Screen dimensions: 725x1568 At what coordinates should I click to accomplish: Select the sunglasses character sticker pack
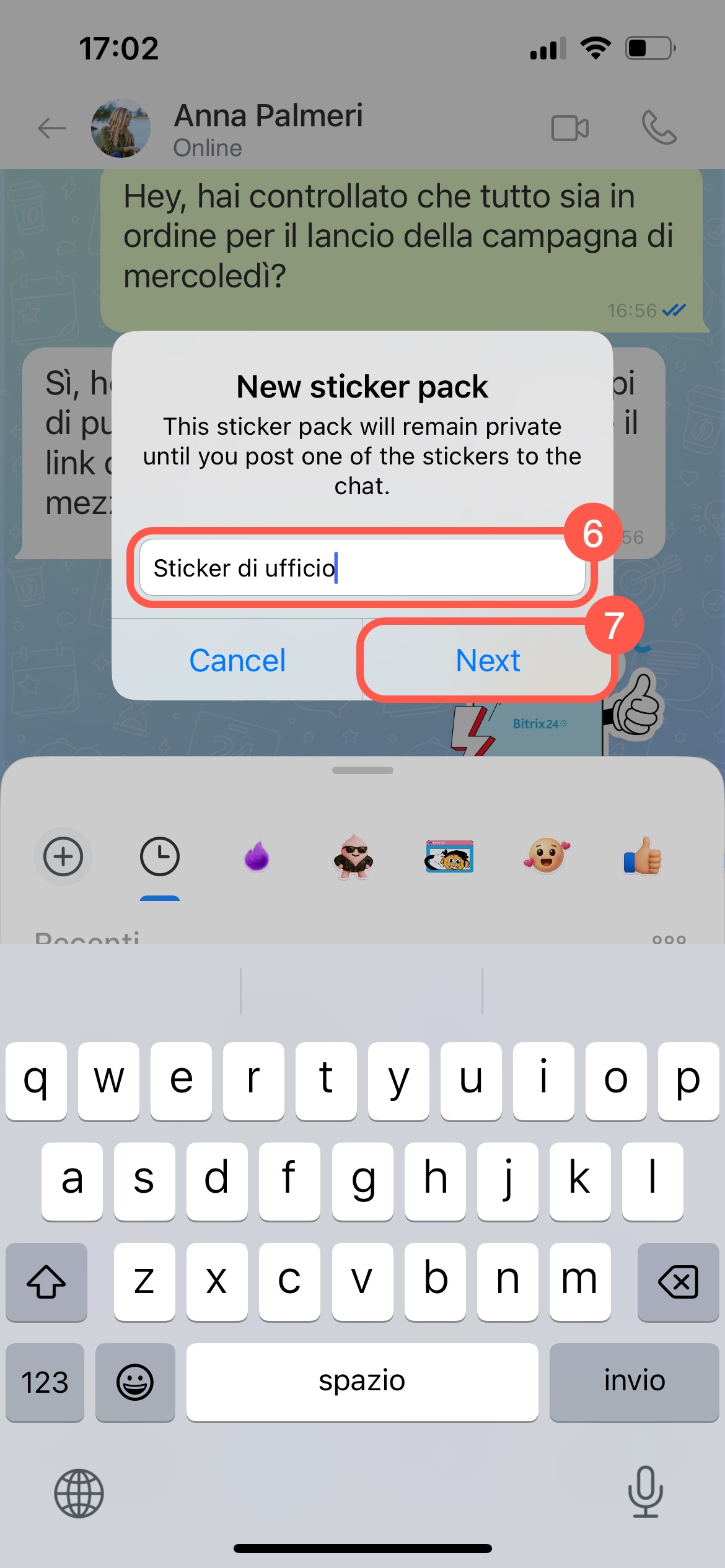click(x=353, y=857)
